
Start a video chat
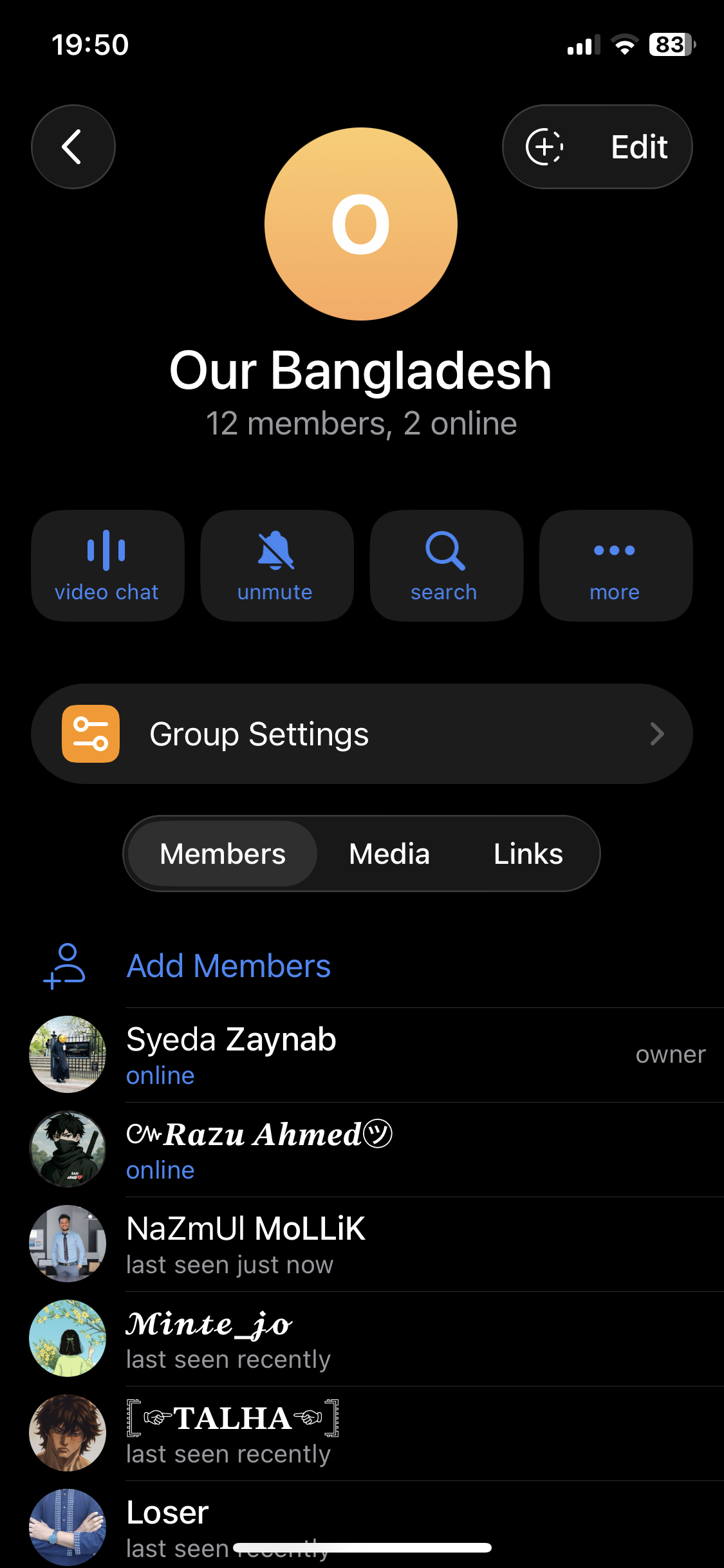107,565
